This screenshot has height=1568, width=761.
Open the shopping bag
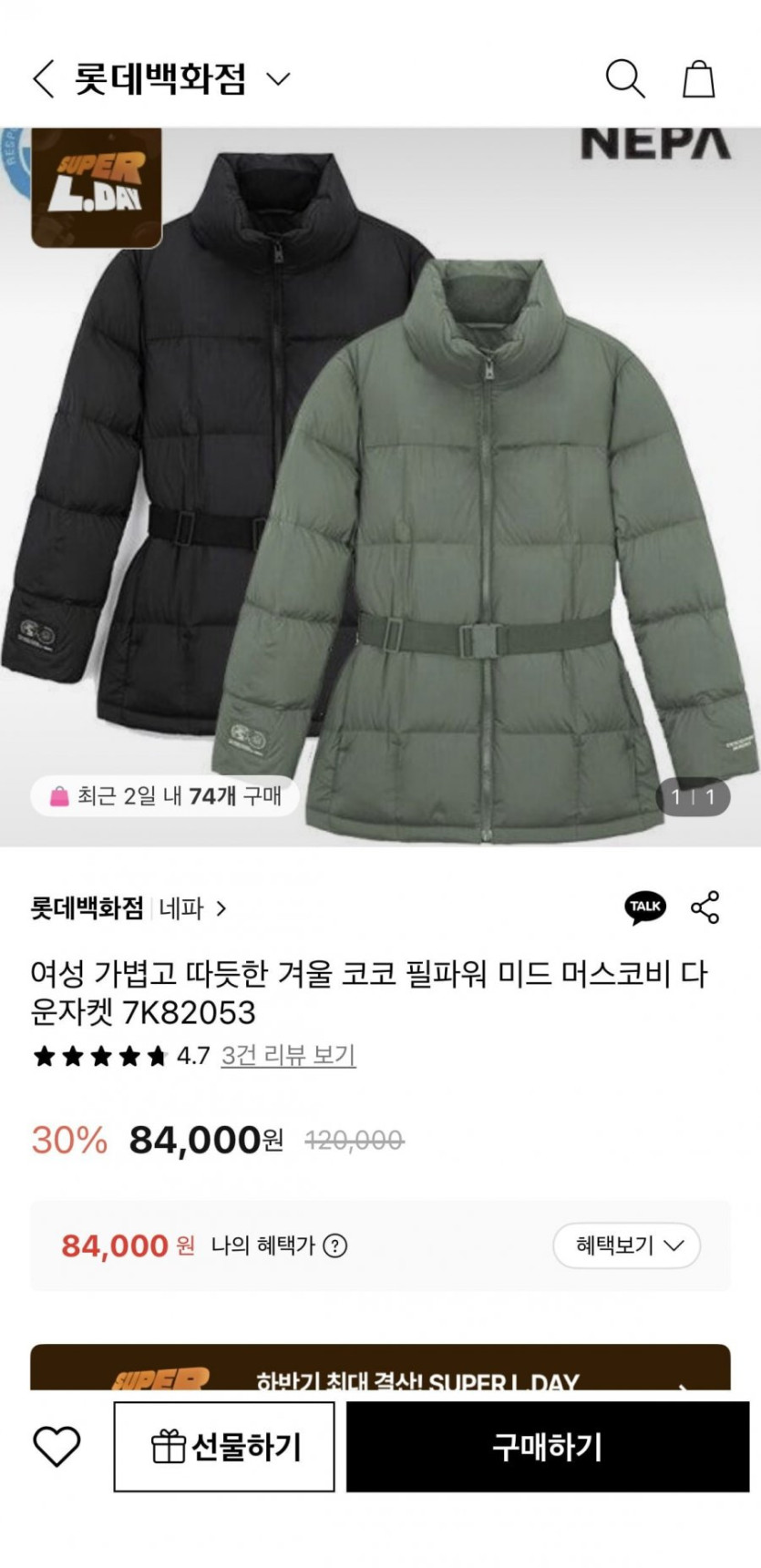coord(699,79)
